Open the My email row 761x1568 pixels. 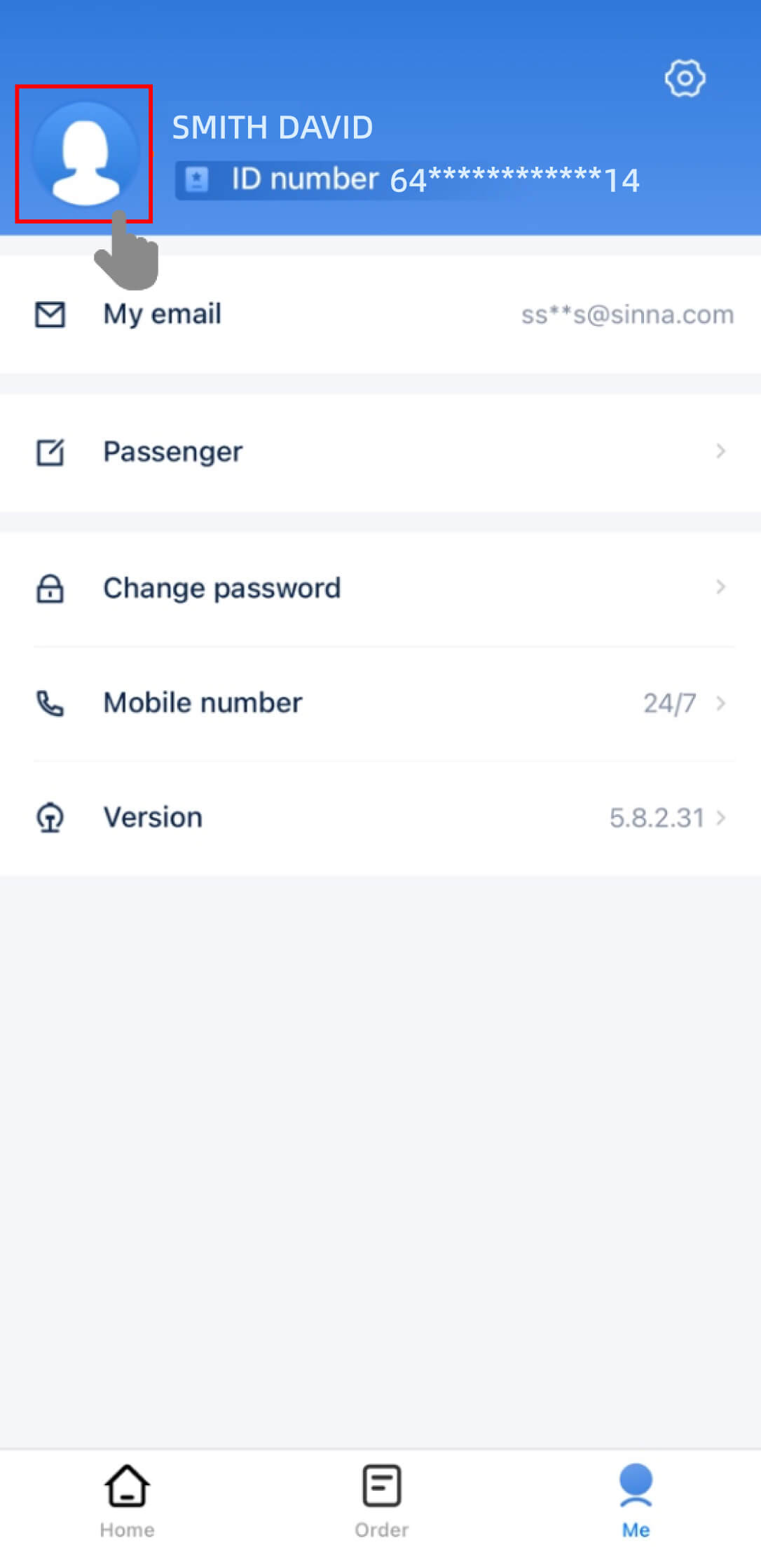pos(380,314)
